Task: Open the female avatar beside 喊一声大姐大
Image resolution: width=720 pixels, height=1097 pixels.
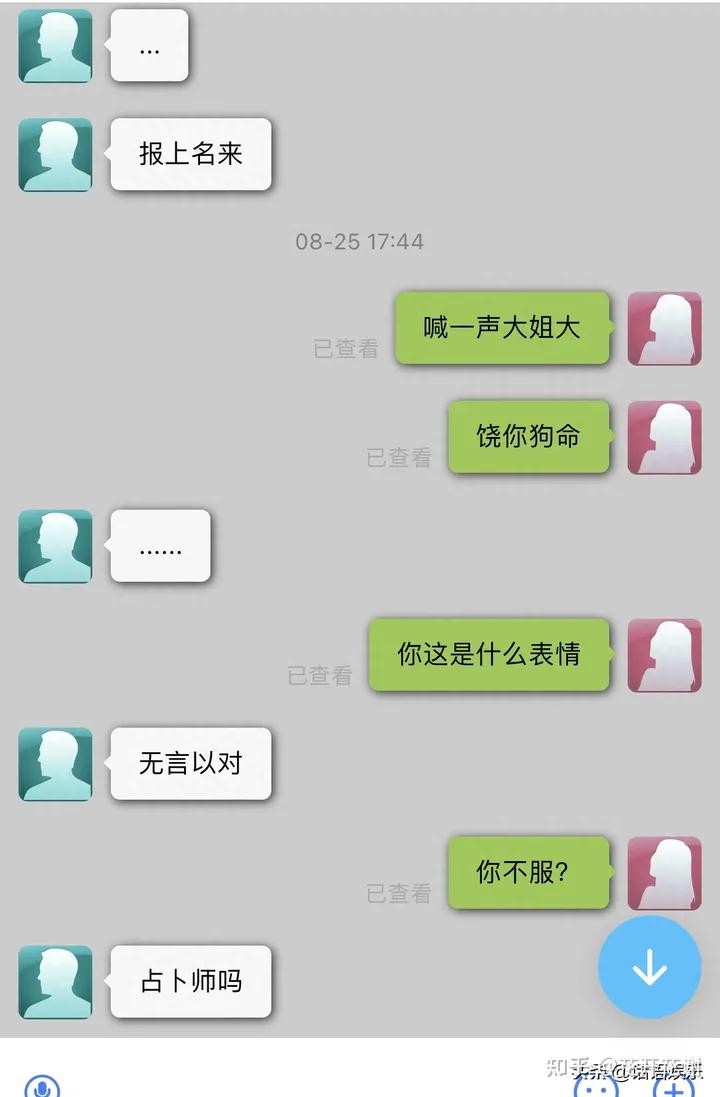Action: point(664,328)
